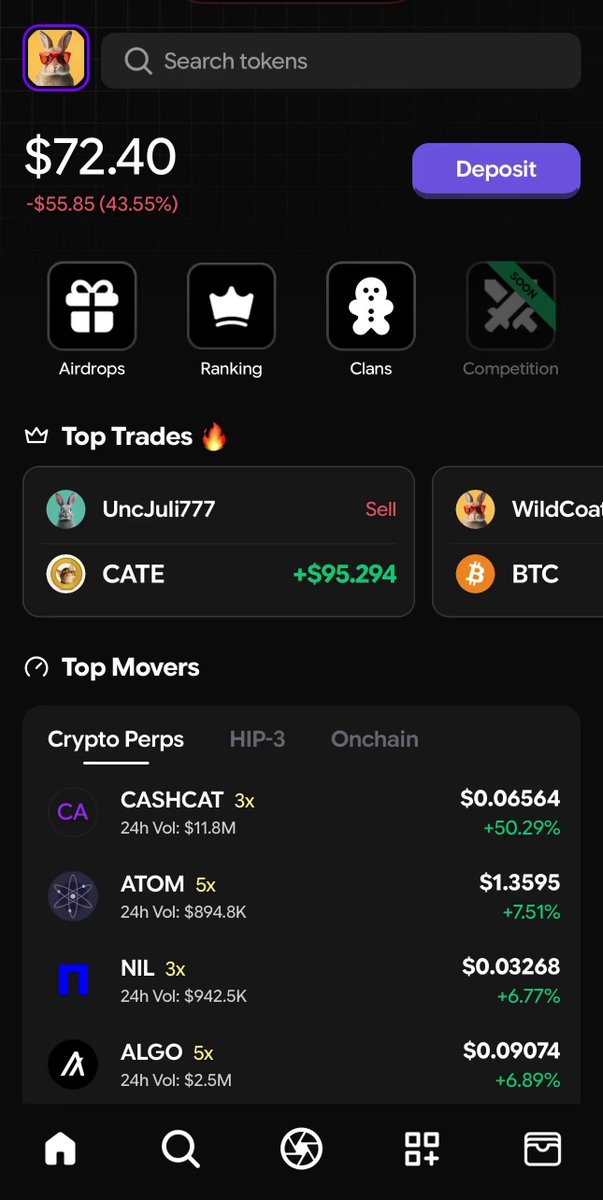Viewport: 603px width, 1200px height.
Task: Open Airdrops
Action: (92, 320)
